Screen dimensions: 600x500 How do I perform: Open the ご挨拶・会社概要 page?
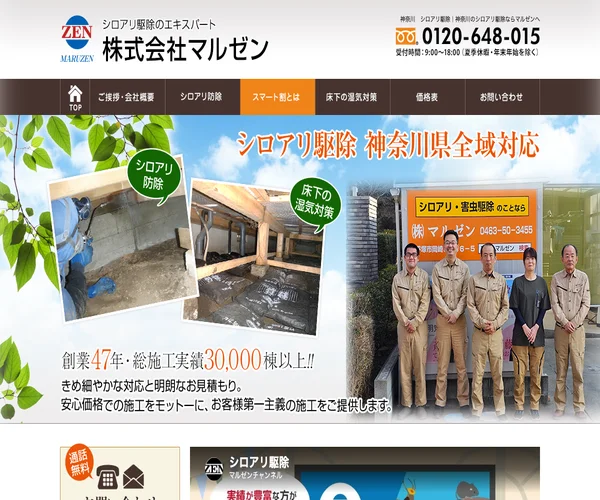tap(126, 97)
